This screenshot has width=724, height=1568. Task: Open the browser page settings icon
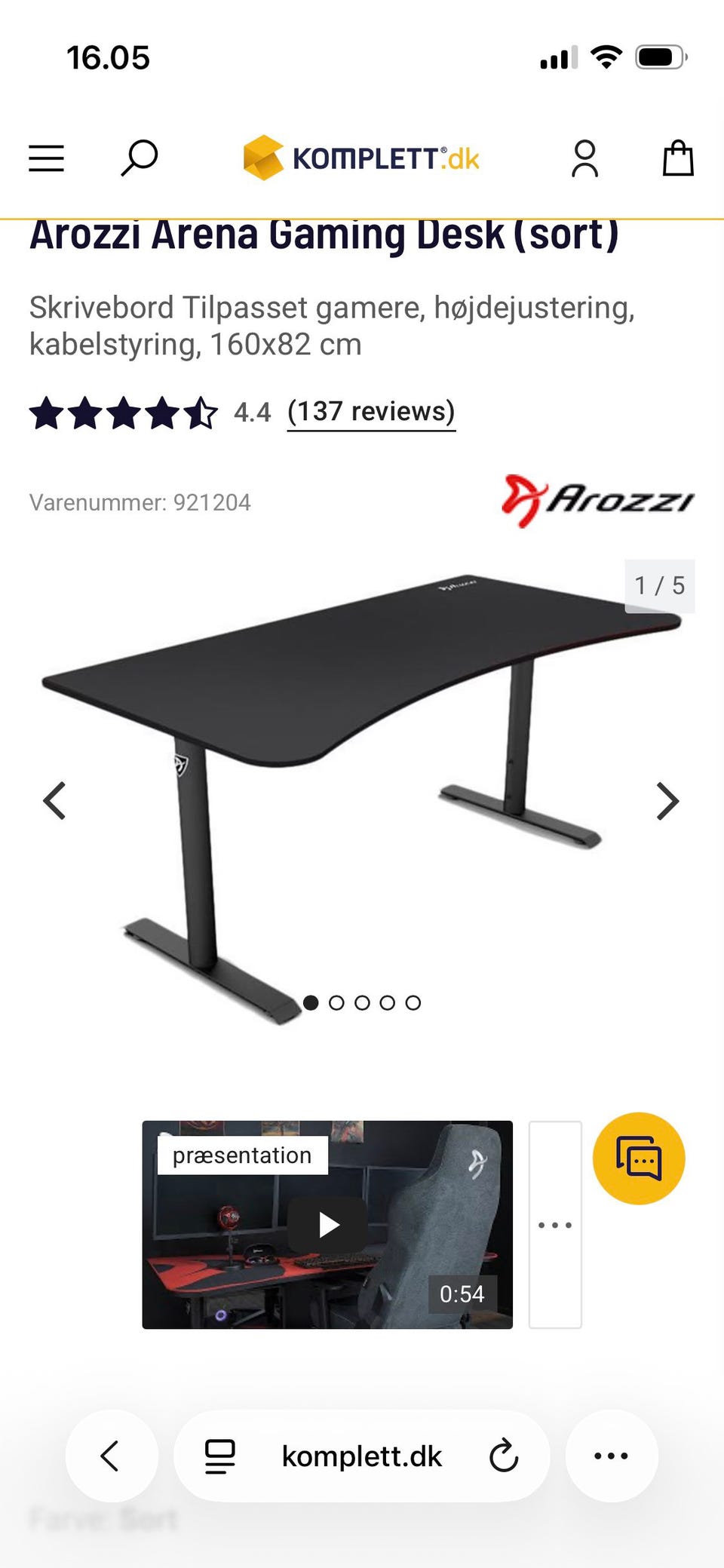pos(220,1456)
